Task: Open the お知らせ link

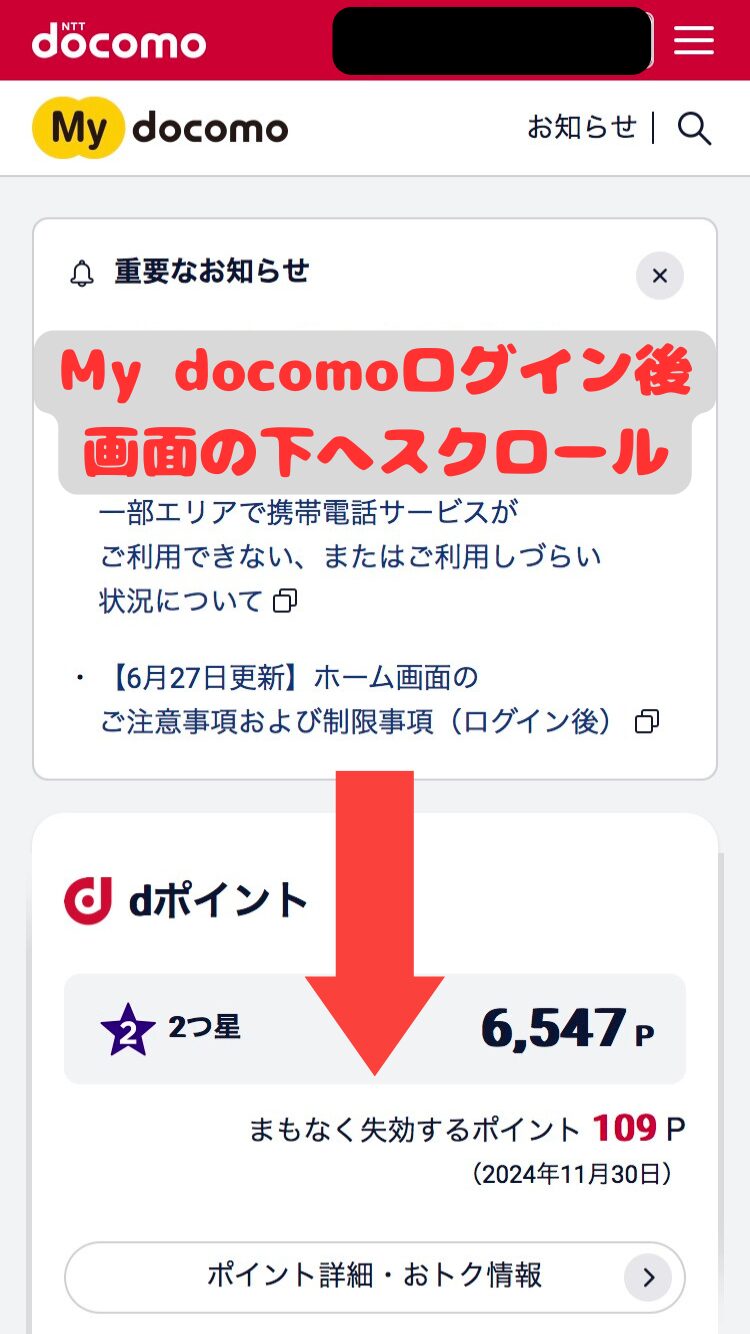Action: click(581, 127)
